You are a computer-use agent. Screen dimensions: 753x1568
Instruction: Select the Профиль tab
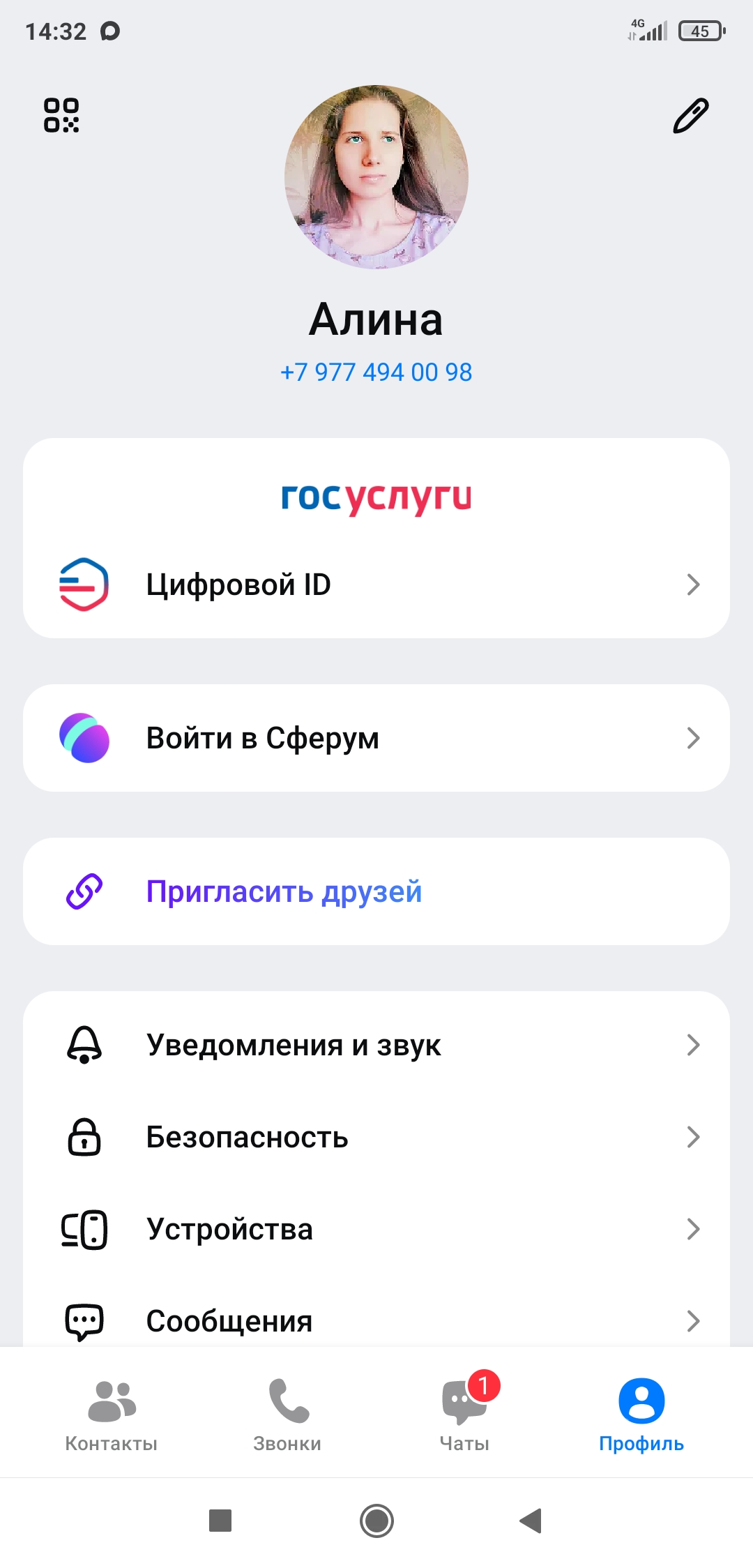(641, 1414)
